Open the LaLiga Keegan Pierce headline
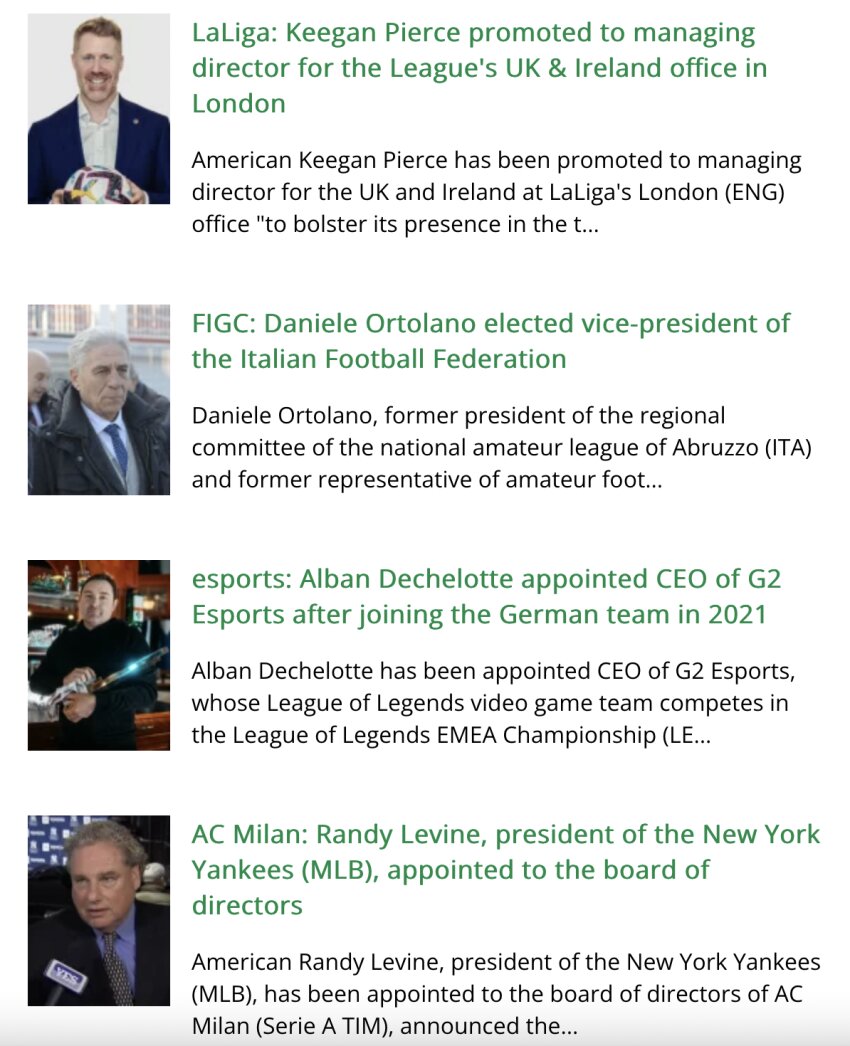The height and width of the screenshot is (1046, 850). pyautogui.click(x=479, y=68)
